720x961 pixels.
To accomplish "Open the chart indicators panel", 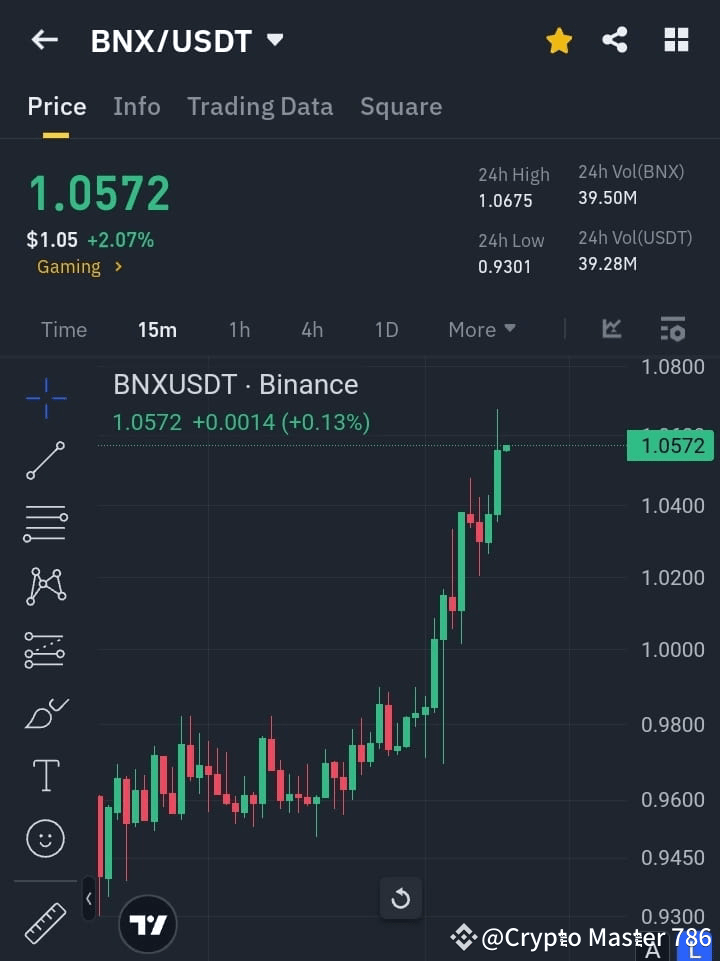I will (x=612, y=329).
